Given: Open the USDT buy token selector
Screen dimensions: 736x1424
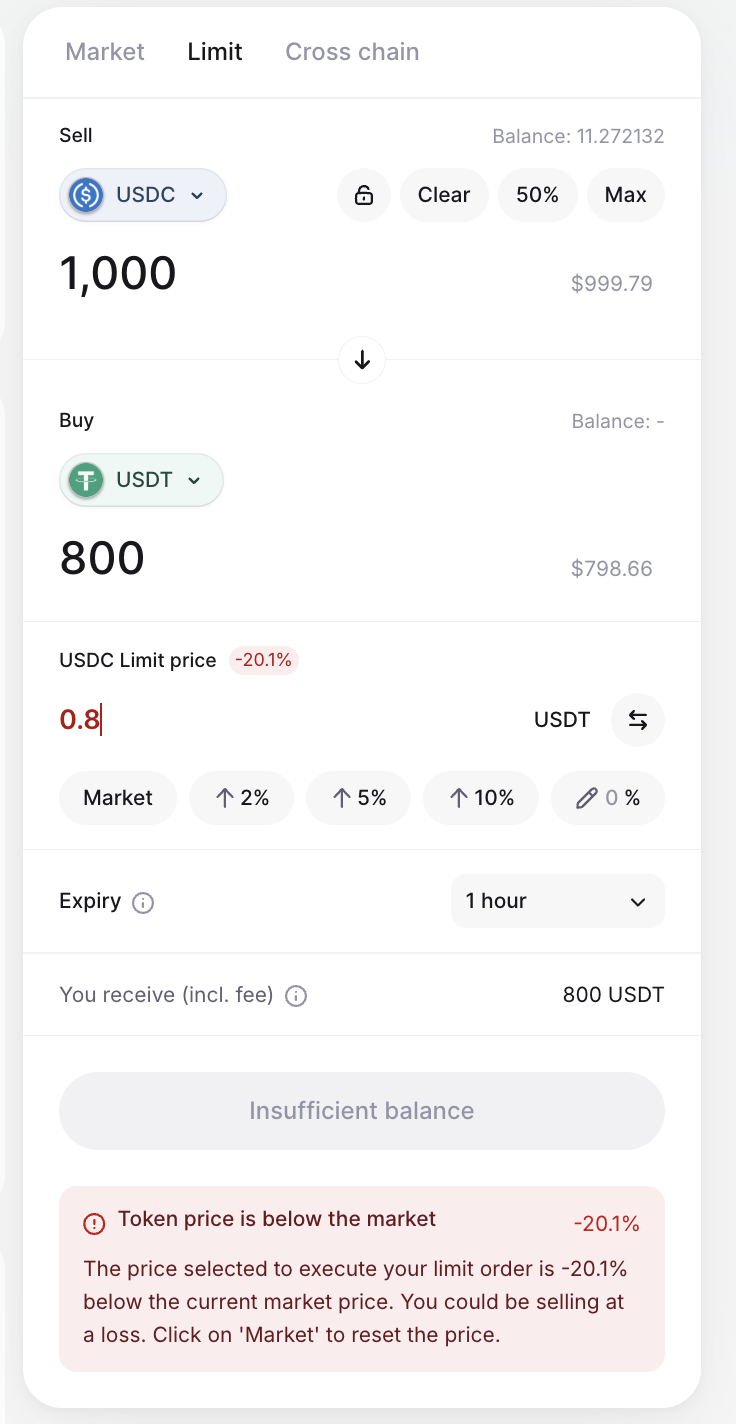Looking at the screenshot, I should 142,480.
